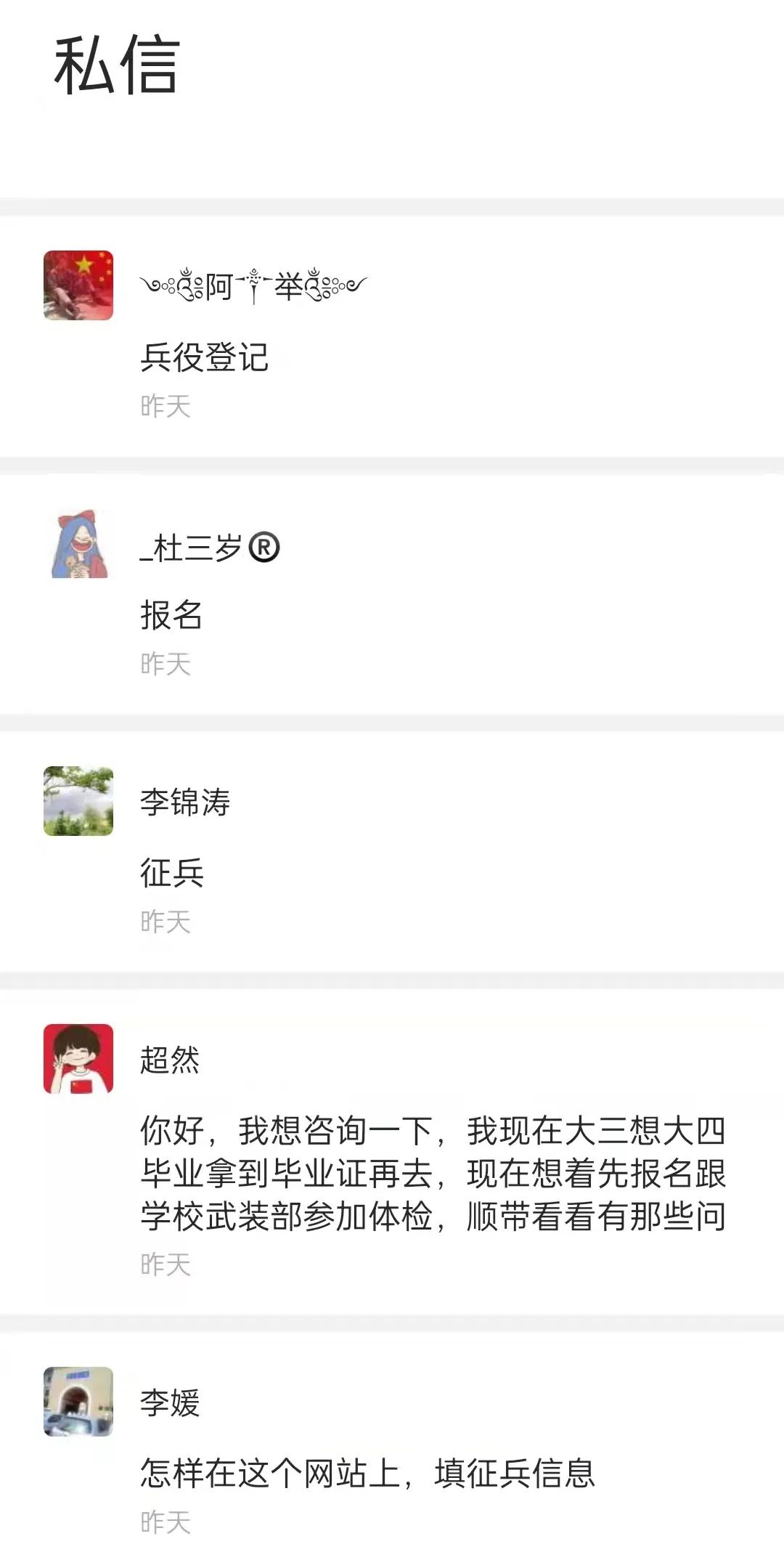Select the username _杜三岁®
784x1560 pixels.
coord(207,548)
